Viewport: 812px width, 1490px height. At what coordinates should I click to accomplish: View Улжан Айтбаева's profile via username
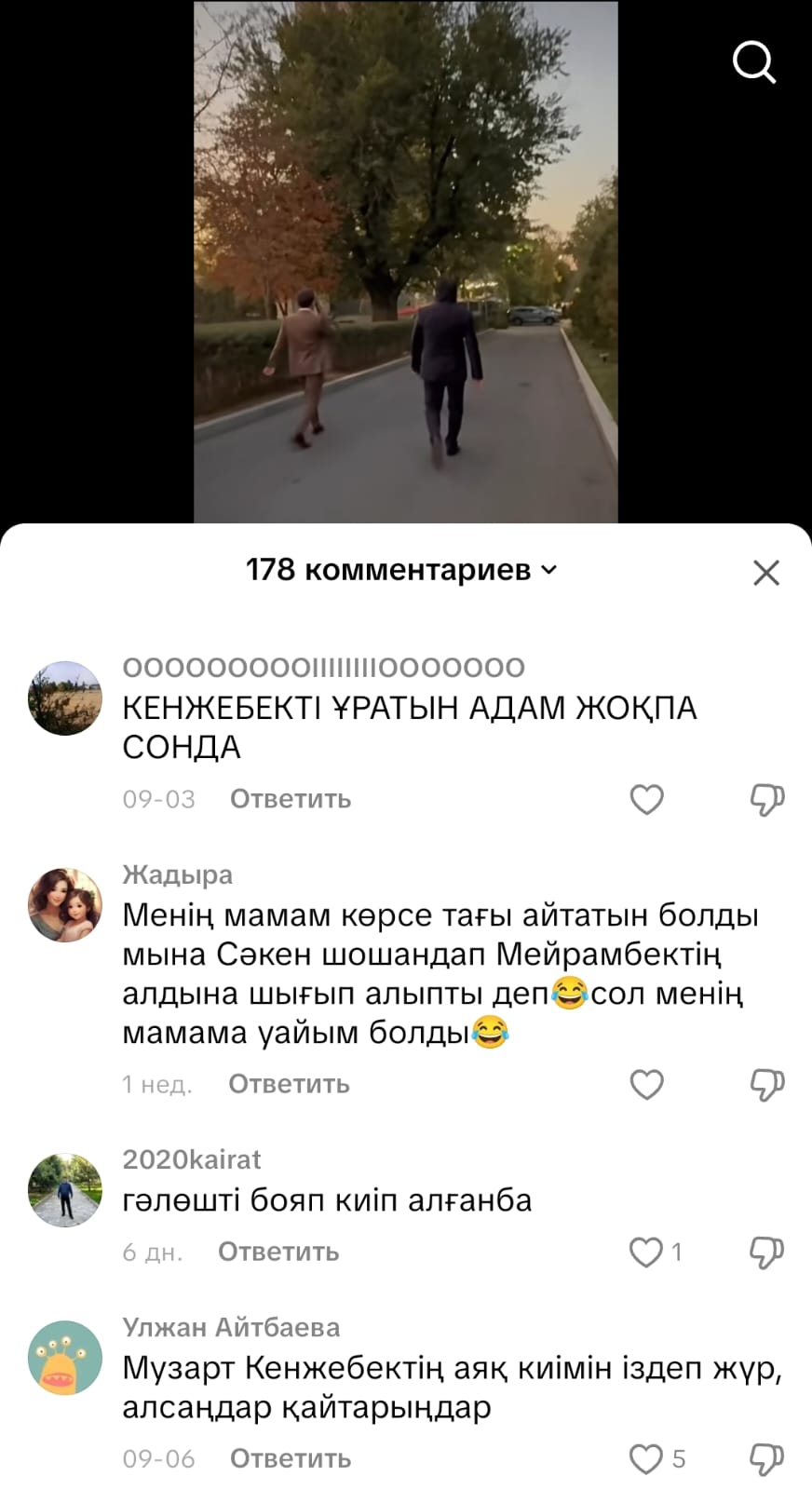[x=231, y=1327]
